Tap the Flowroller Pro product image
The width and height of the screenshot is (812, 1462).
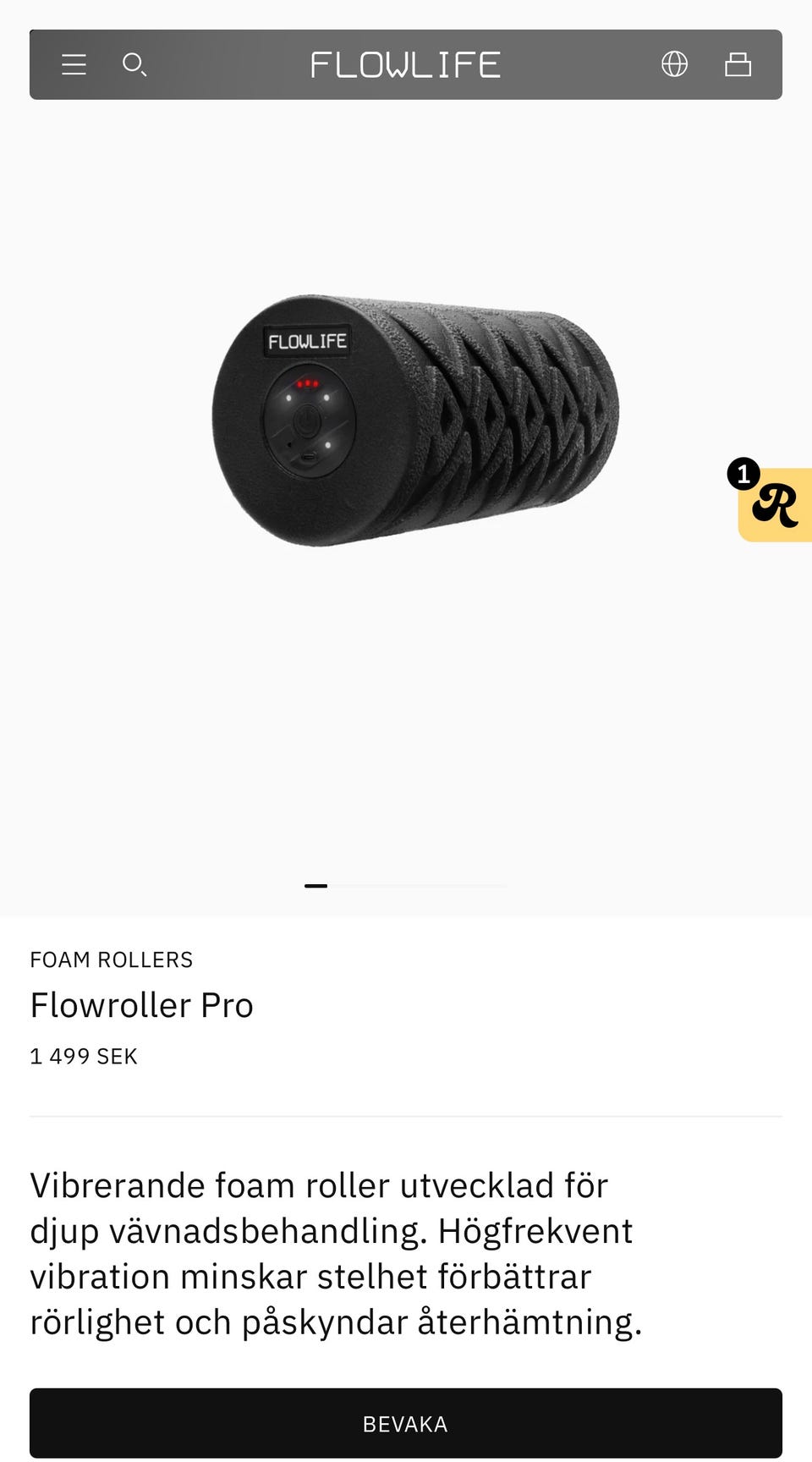(415, 420)
